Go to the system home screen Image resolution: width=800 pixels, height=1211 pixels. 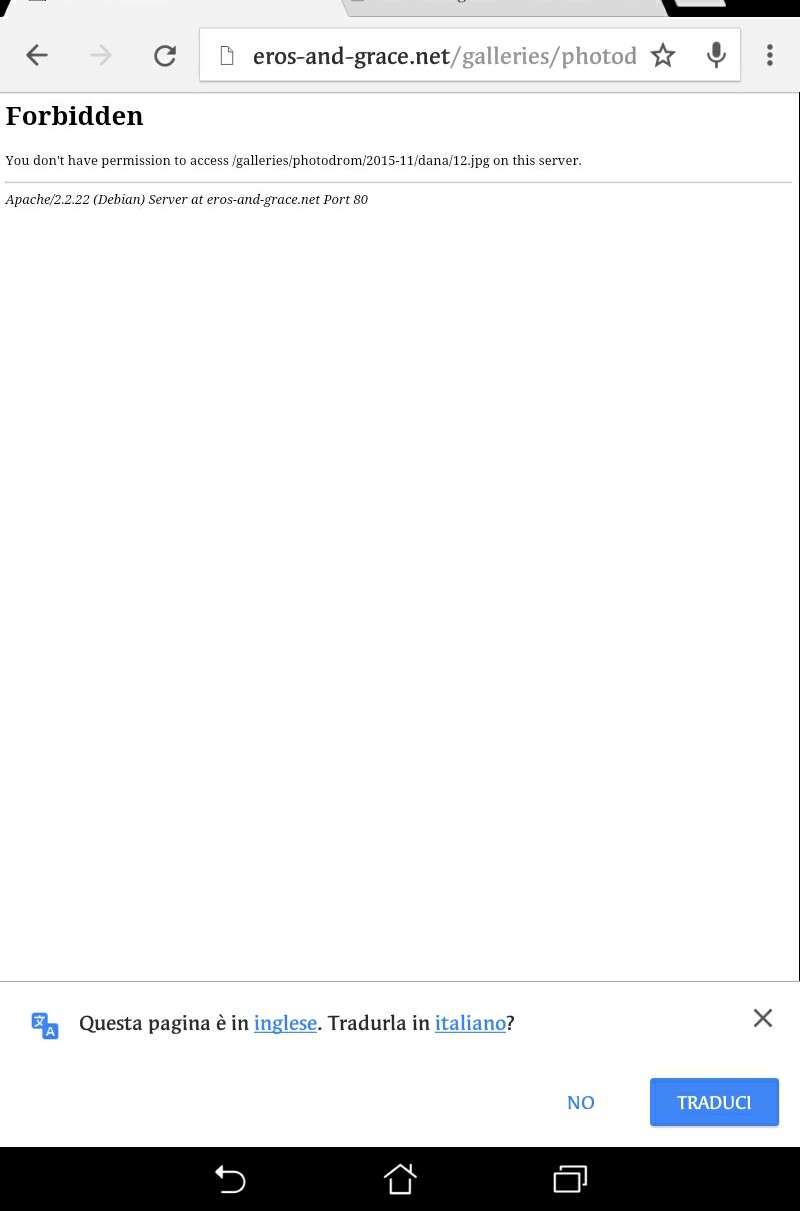pos(400,1179)
